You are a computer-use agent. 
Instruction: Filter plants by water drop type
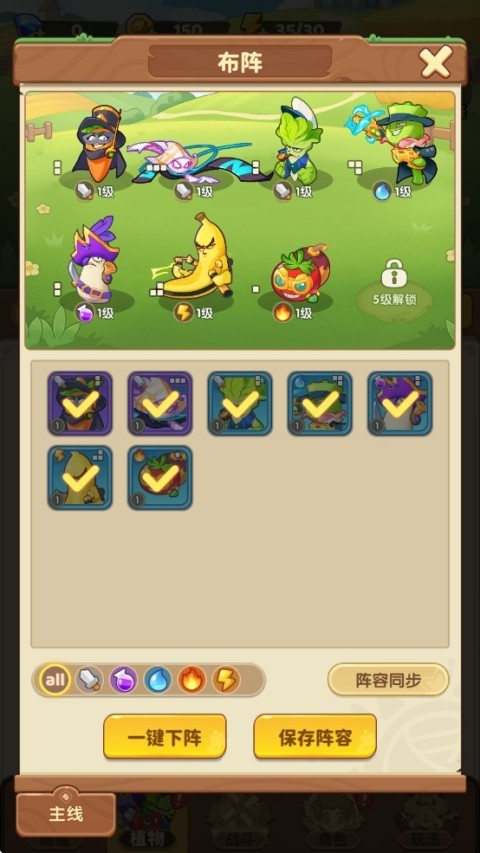158,679
